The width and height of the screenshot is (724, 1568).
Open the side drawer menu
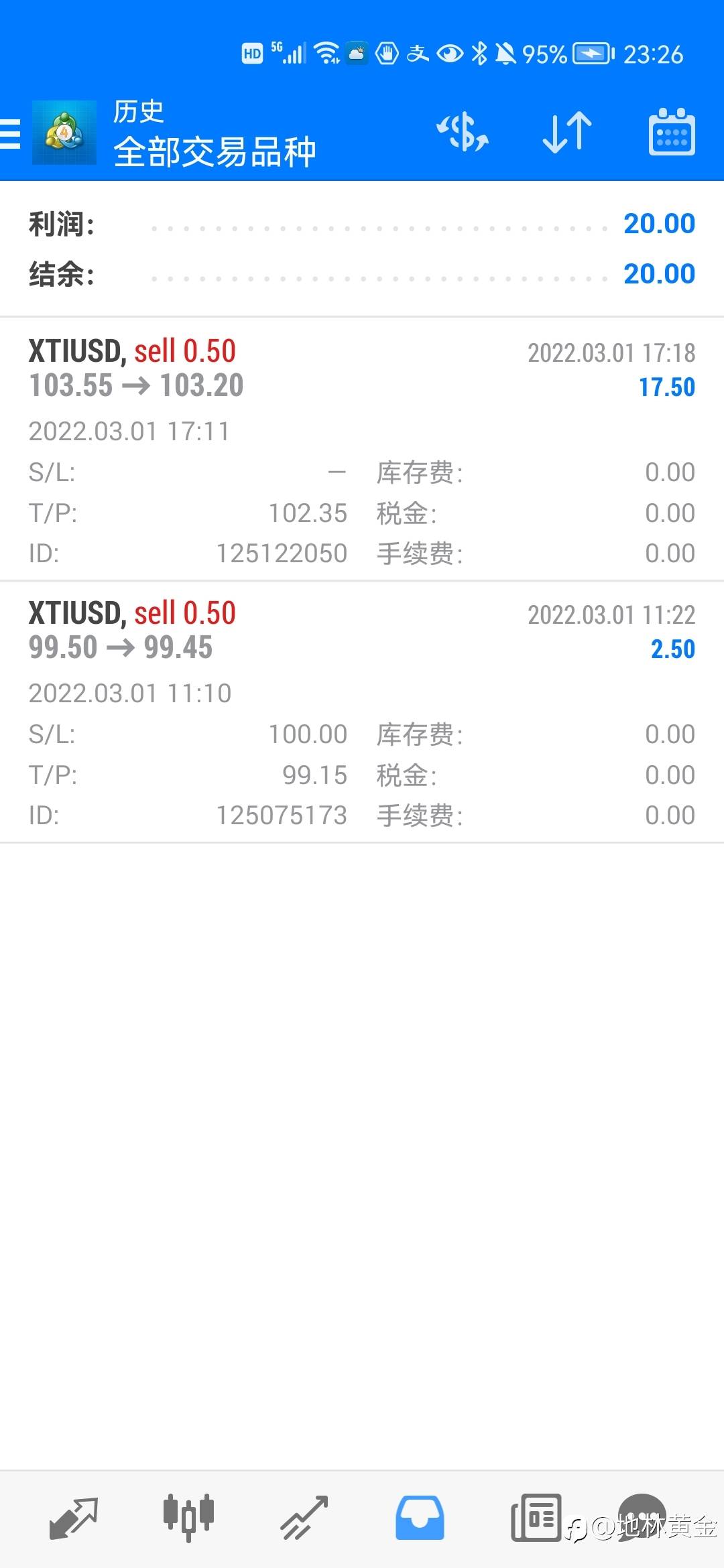click(x=11, y=133)
